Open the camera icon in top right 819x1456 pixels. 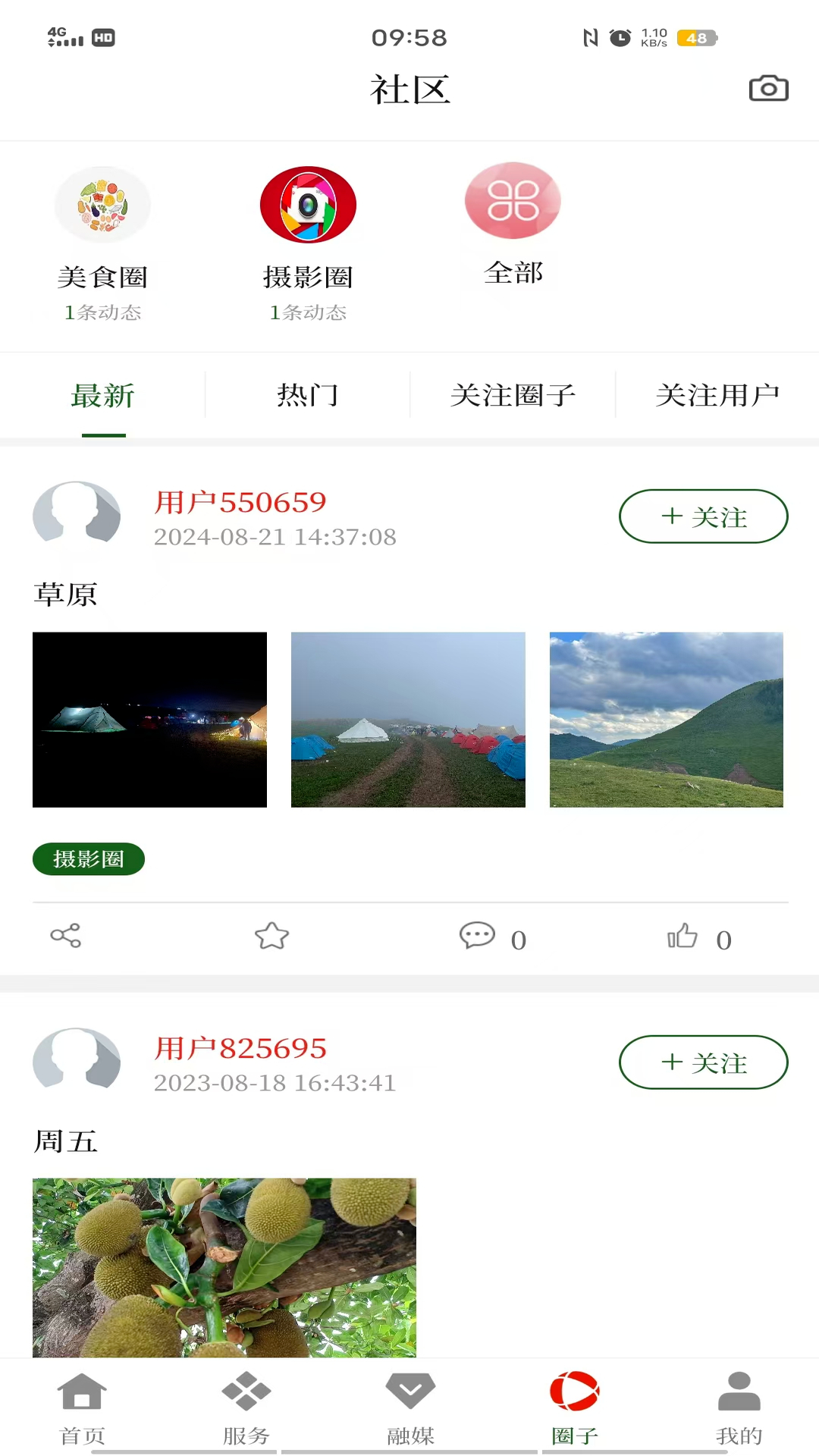pos(768,88)
